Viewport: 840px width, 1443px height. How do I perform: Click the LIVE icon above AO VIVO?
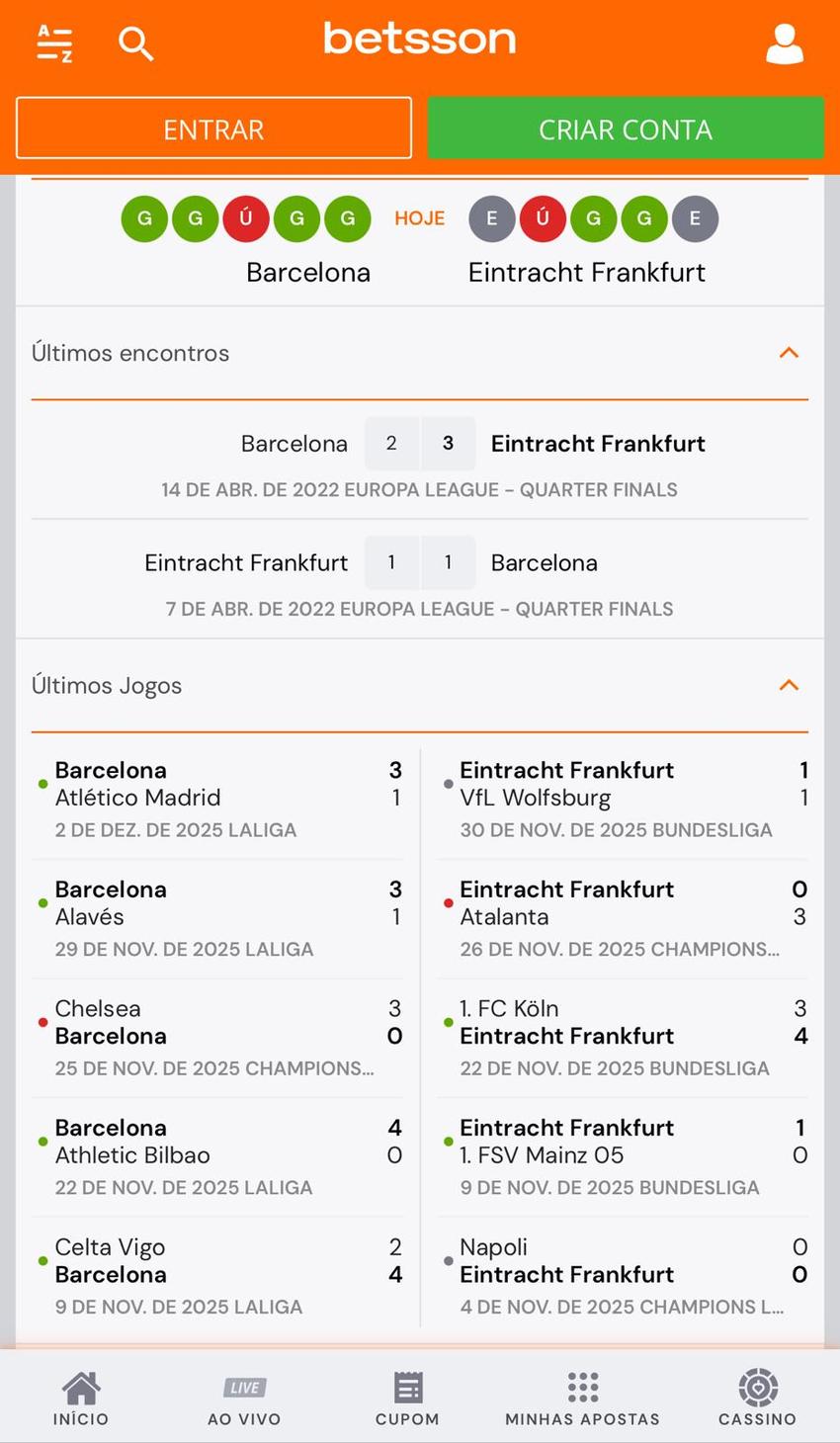click(243, 1387)
